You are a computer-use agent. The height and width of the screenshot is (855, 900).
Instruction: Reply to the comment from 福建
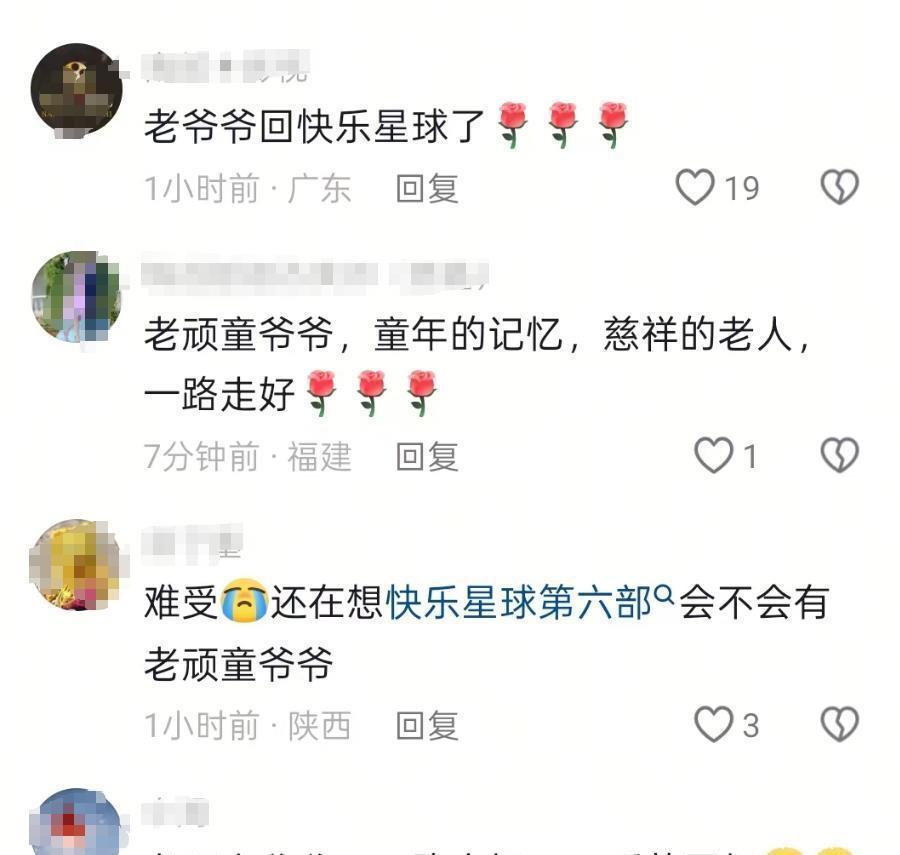pyautogui.click(x=427, y=457)
